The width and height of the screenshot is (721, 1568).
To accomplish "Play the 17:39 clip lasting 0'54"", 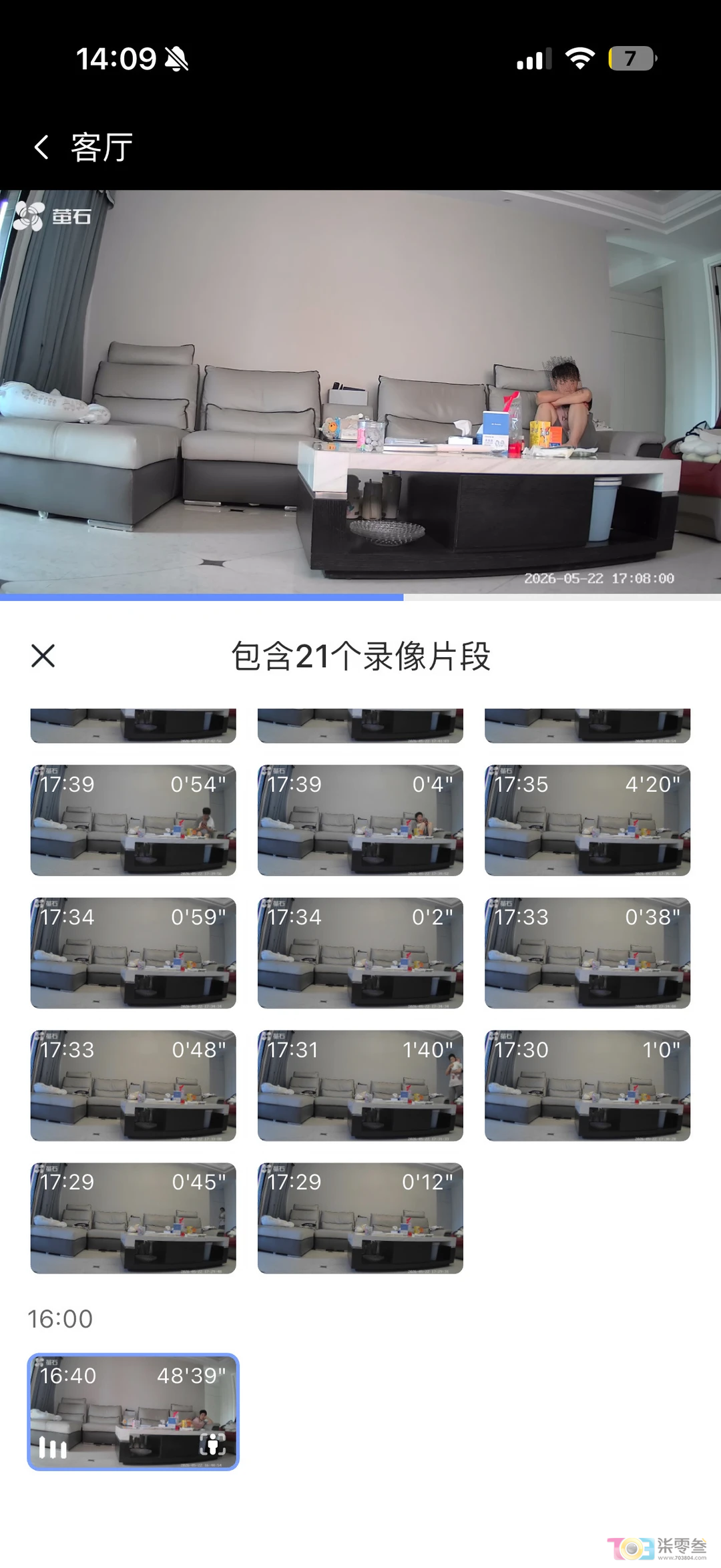I will point(134,820).
